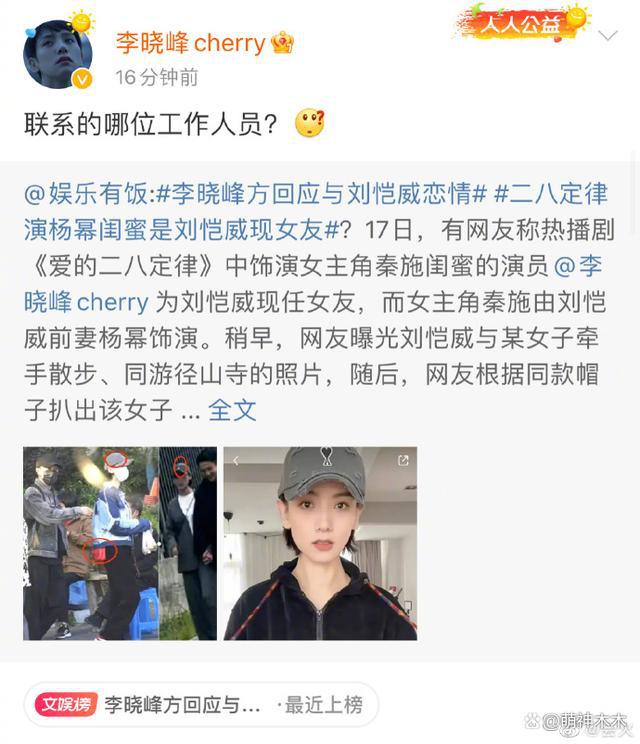Open the 文娱榜 trending topic chip

pyautogui.click(x=200, y=705)
